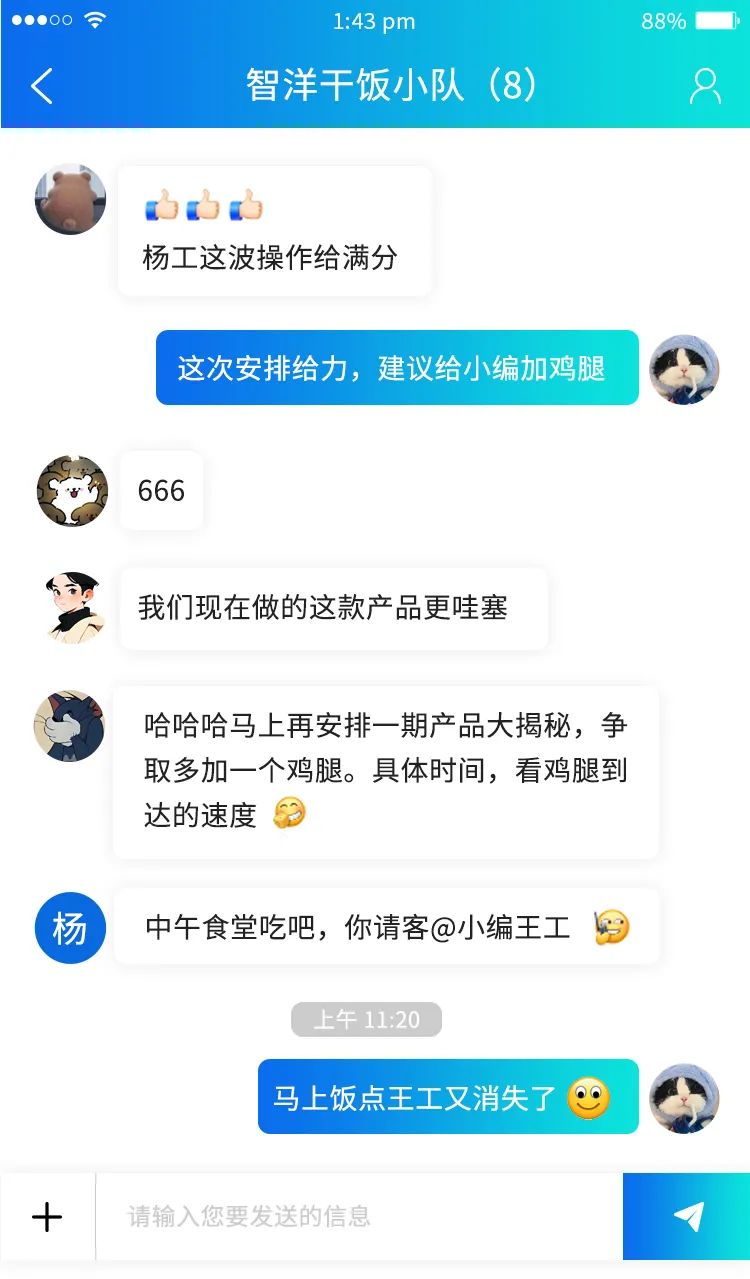Open the plus attachment menu
The image size is (750, 1279).
47,1216
